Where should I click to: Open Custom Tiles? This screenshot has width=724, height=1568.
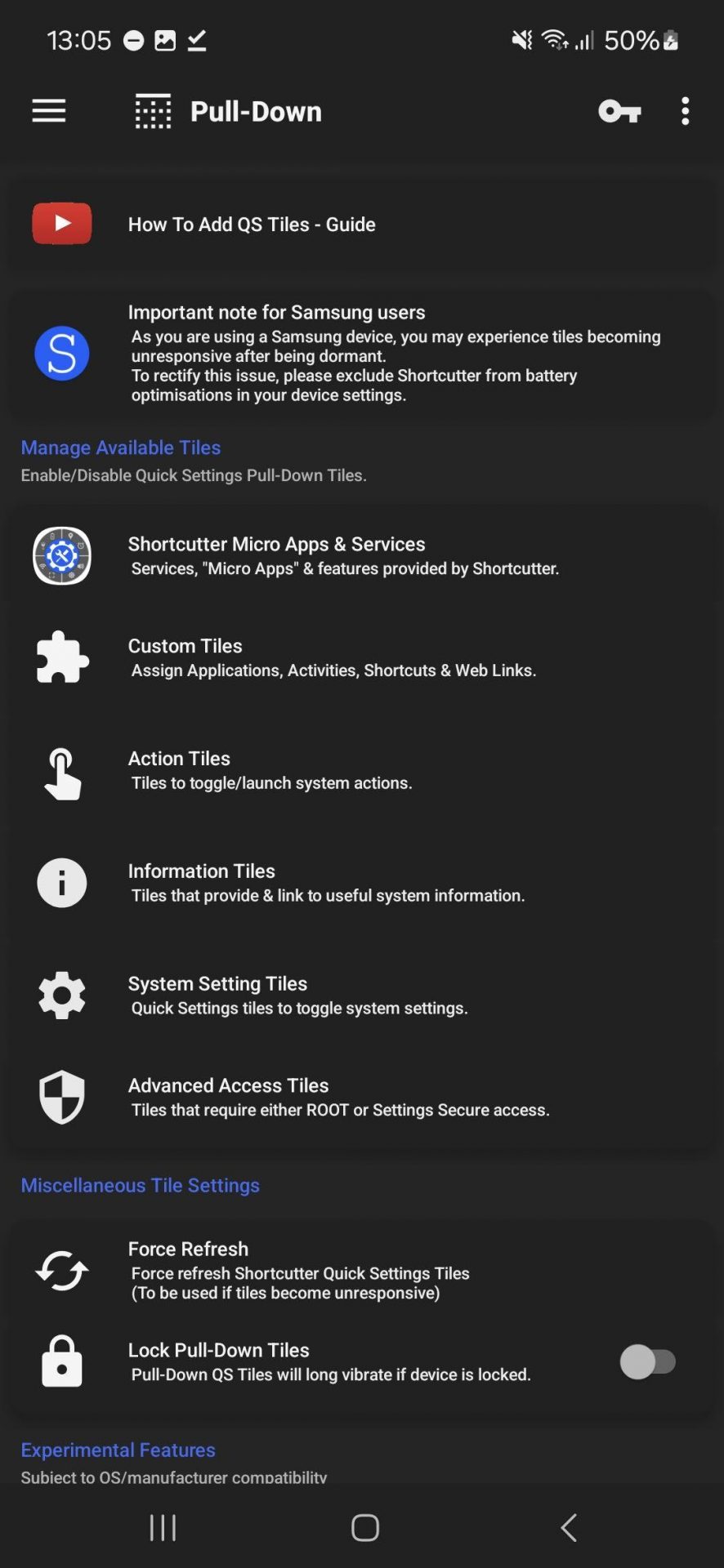[360, 658]
